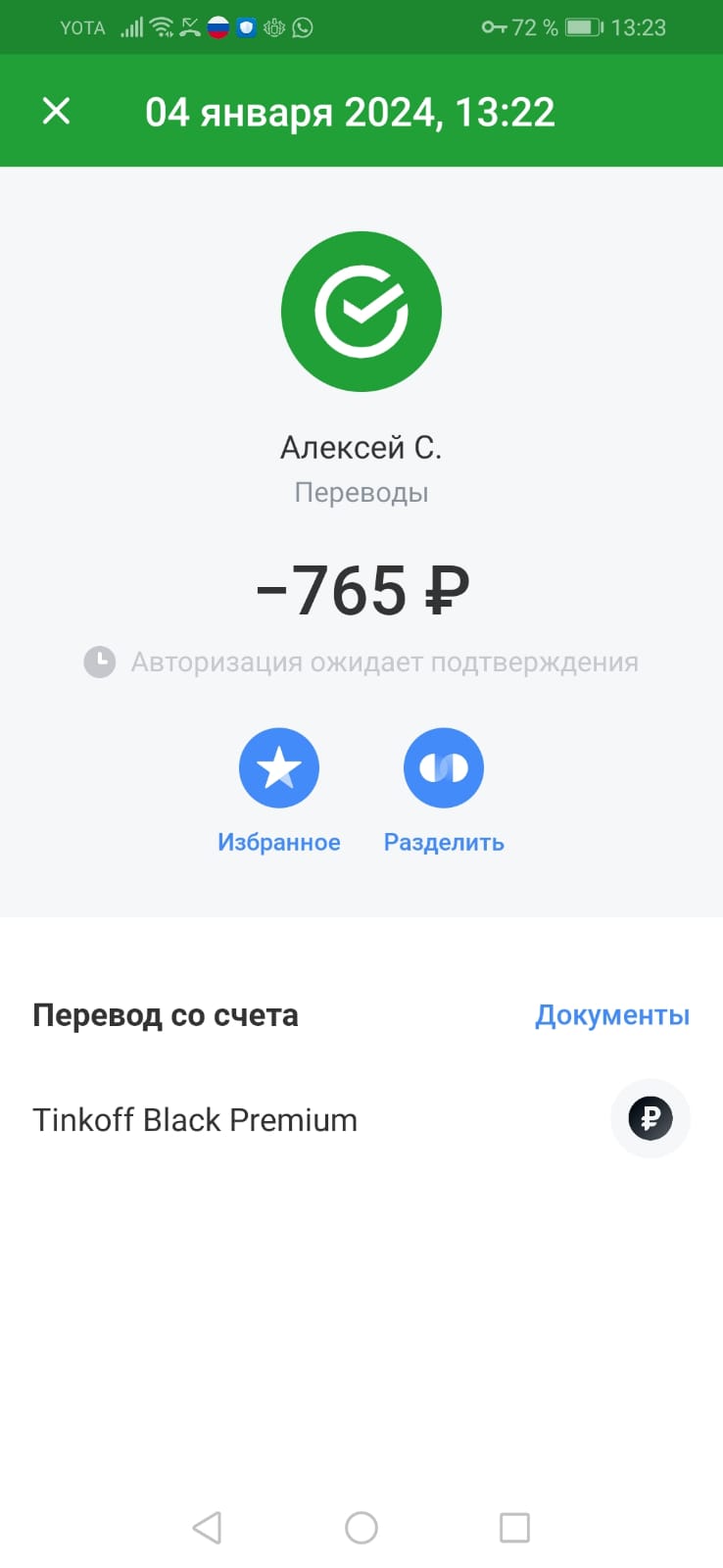This screenshot has height=1568, width=723.
Task: Close the transaction details screen
Action: pyautogui.click(x=57, y=111)
